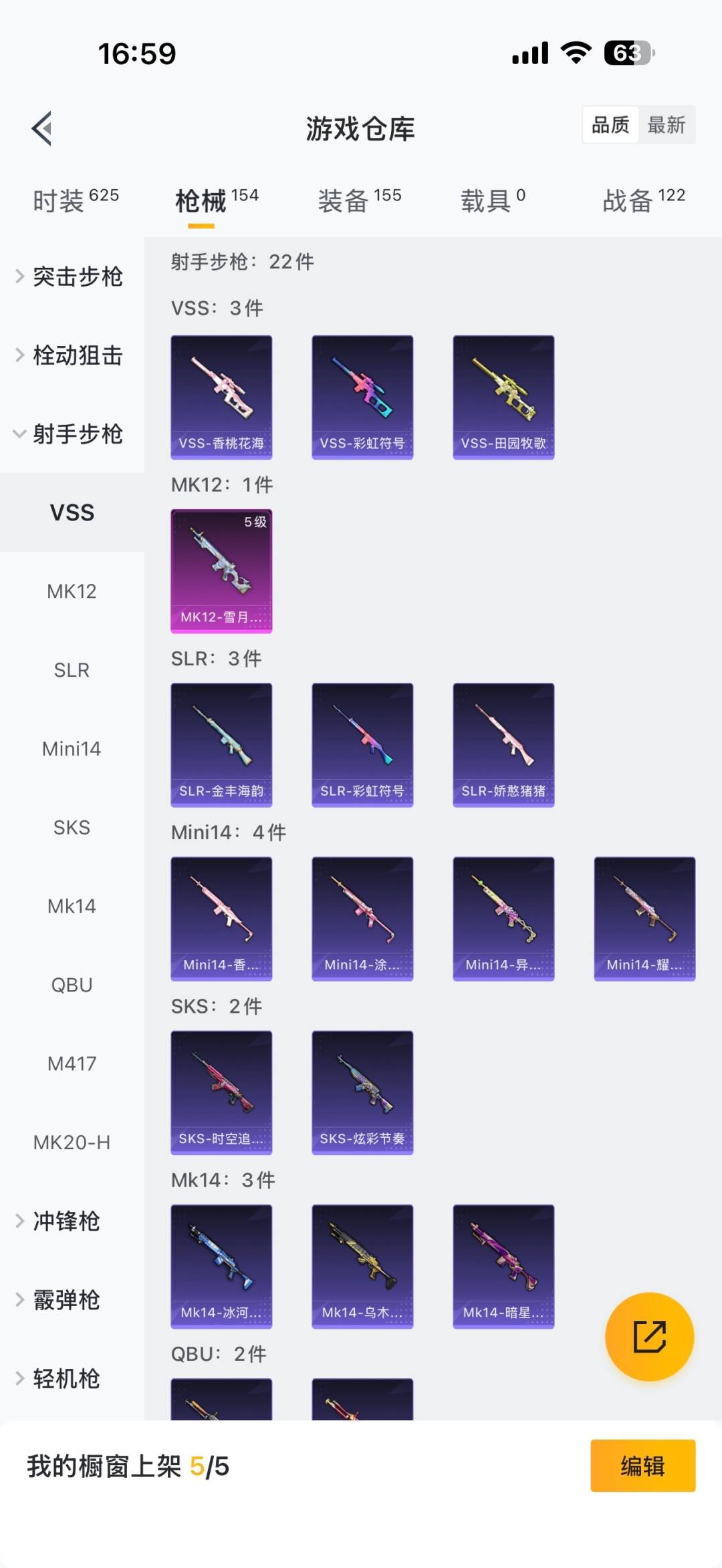Jump to Mini14 in the sidebar

pyautogui.click(x=72, y=749)
